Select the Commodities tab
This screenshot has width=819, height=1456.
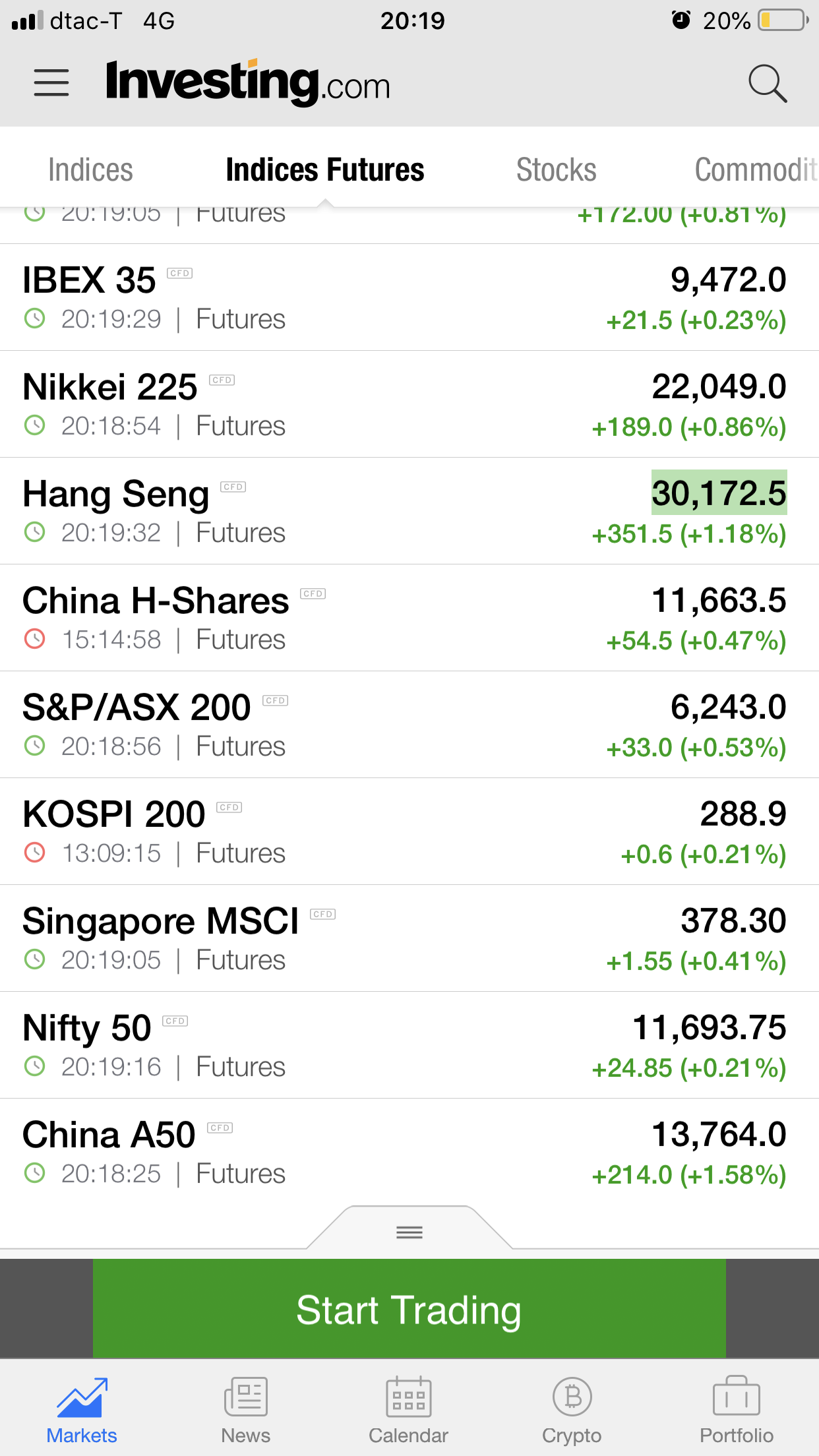[x=755, y=170]
